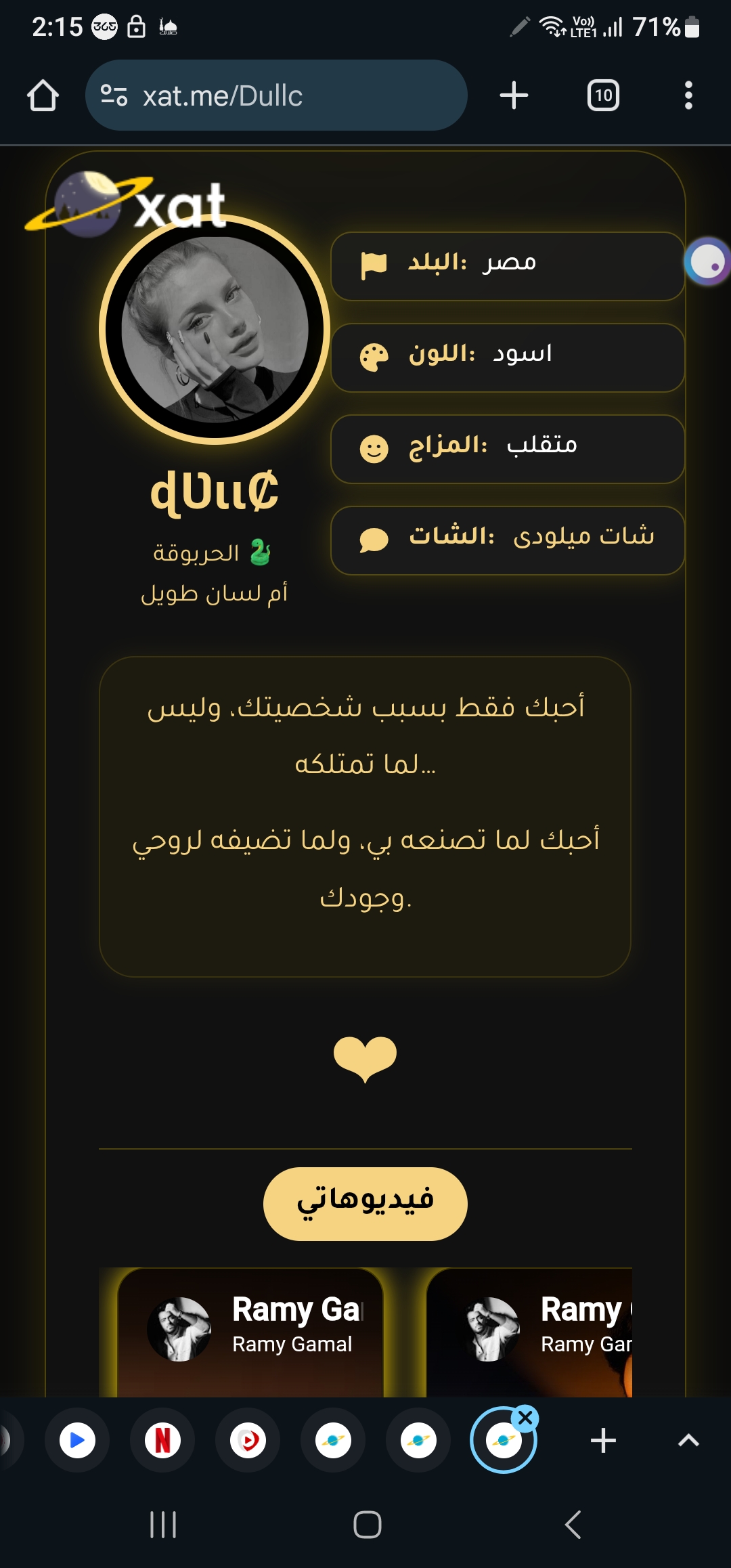Switch to the Netflix tab in the tab strip

tap(162, 1440)
